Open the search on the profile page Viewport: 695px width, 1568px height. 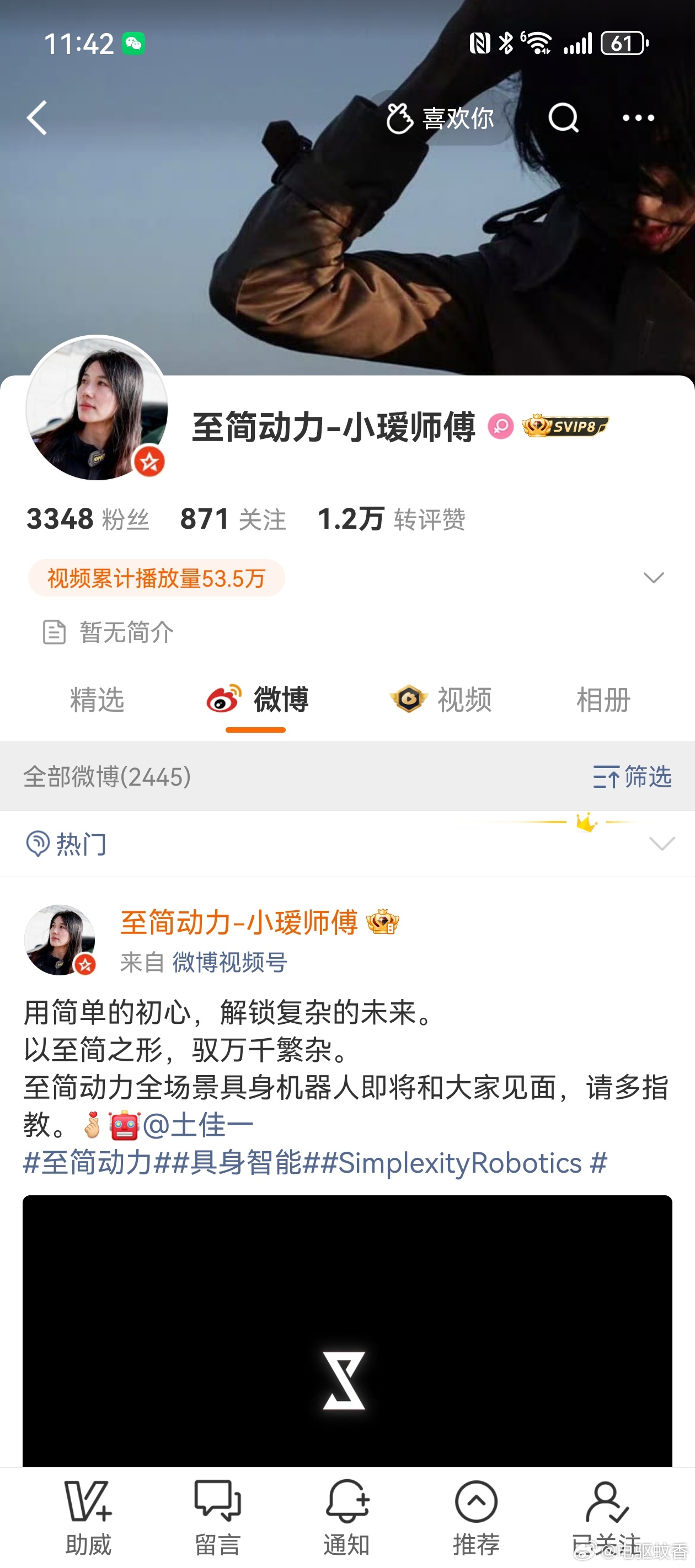(x=563, y=117)
